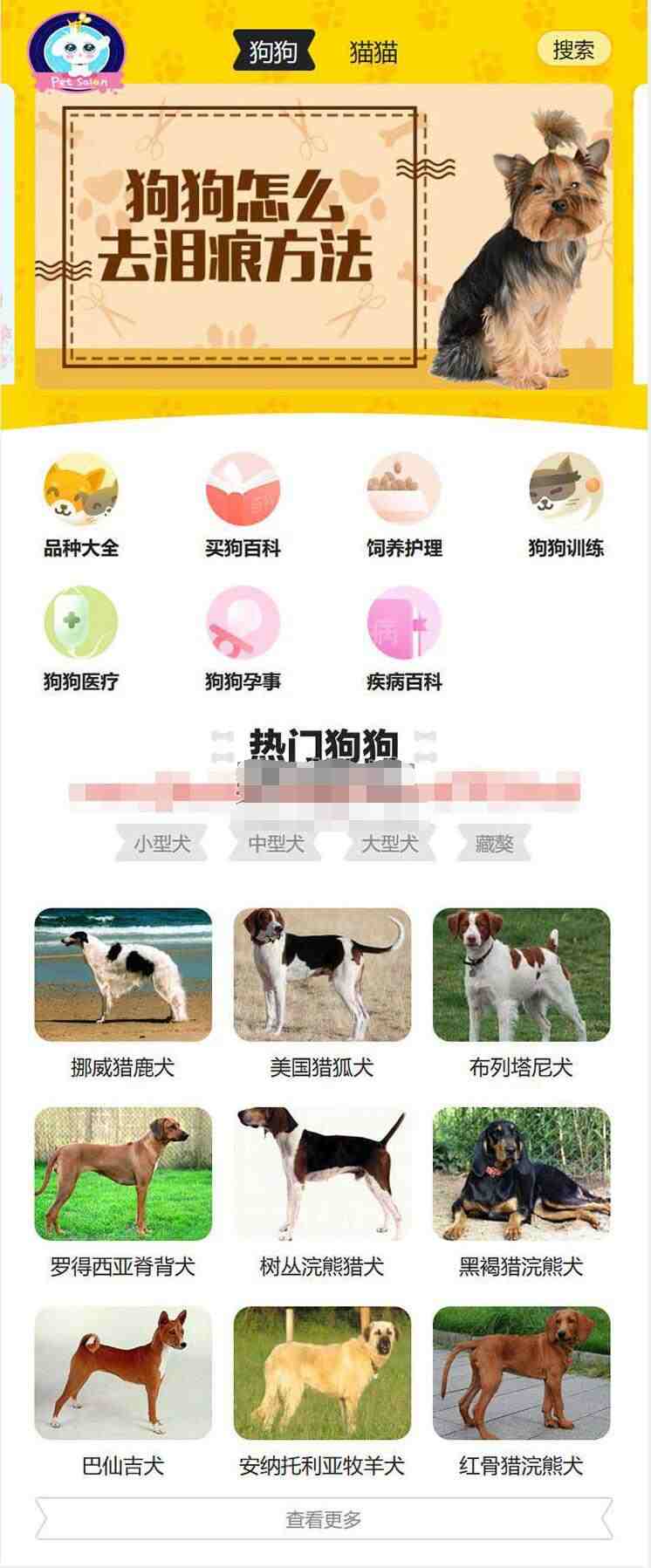Open 狗狗训练 section
The image size is (651, 1568).
click(x=565, y=506)
